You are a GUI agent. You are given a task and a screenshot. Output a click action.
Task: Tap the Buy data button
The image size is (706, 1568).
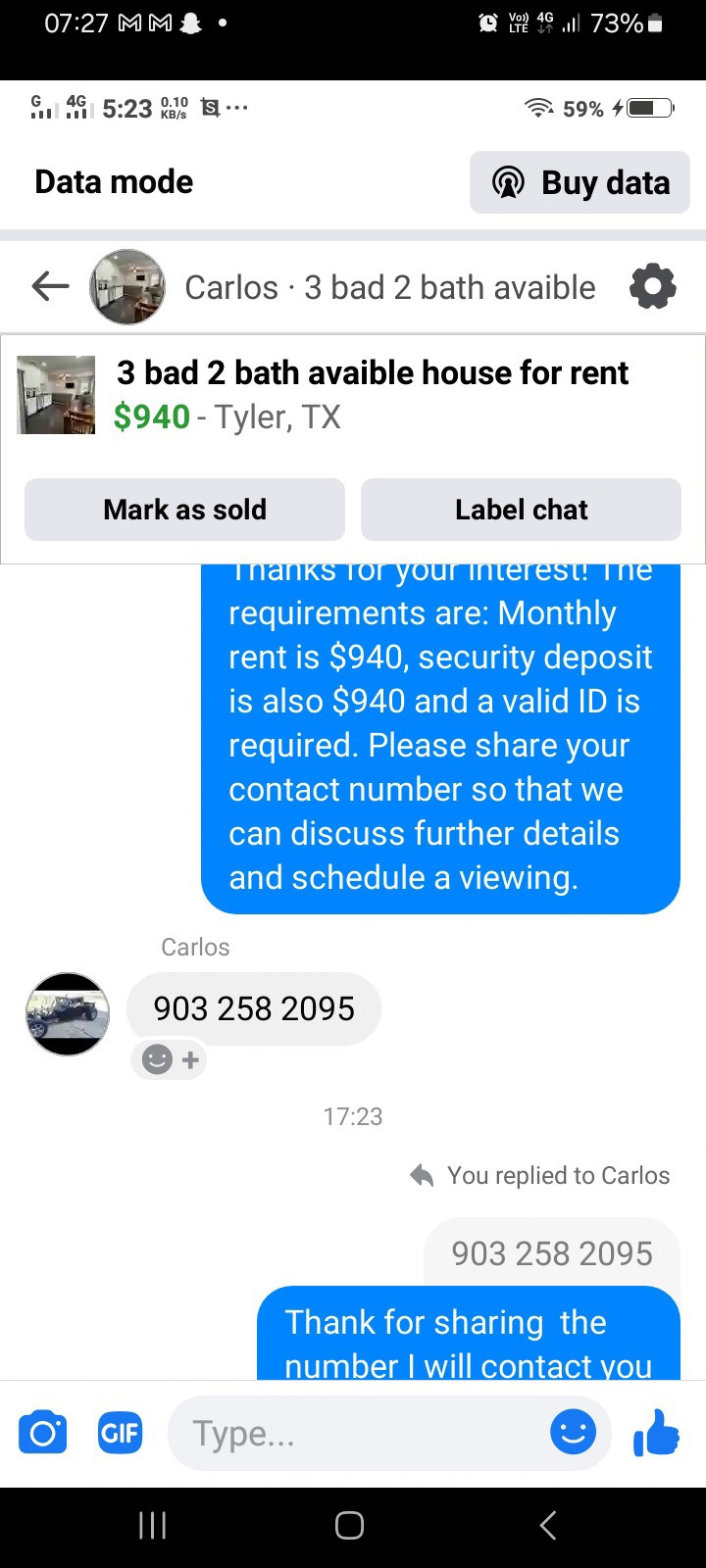tap(580, 182)
